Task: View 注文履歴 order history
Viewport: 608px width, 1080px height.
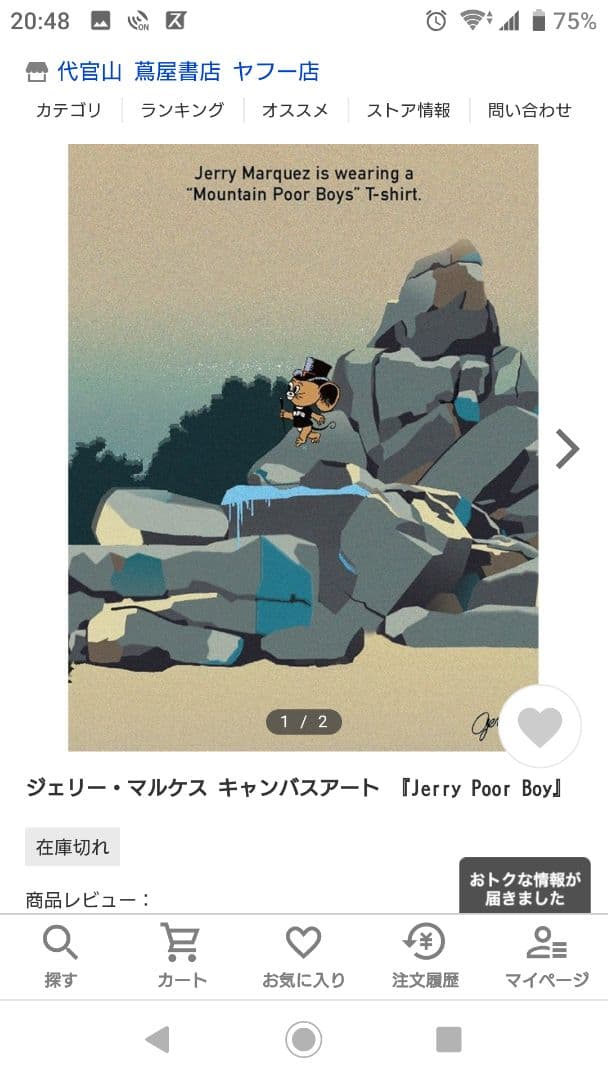Action: [x=424, y=957]
